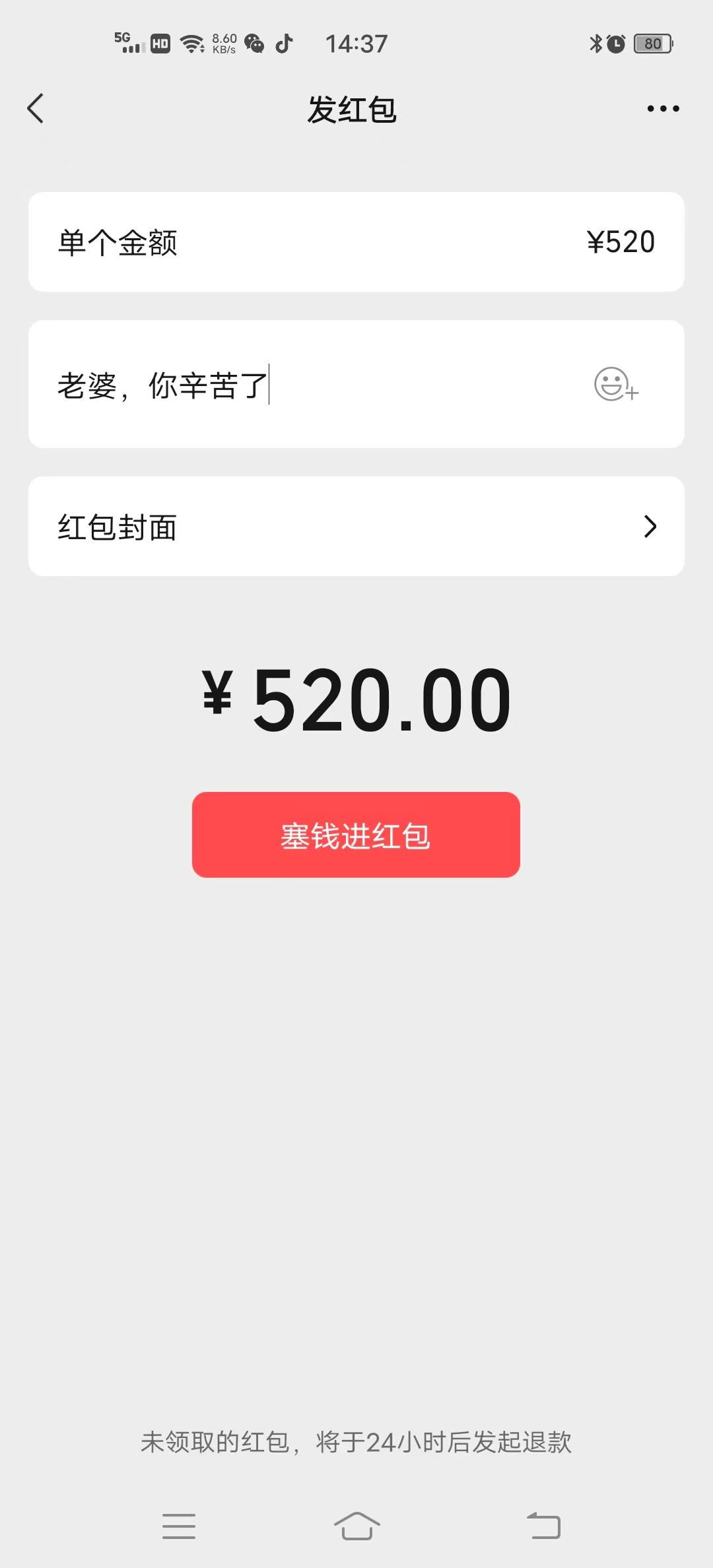Open the emoji sticker picker
This screenshot has width=713, height=1568.
pos(615,385)
